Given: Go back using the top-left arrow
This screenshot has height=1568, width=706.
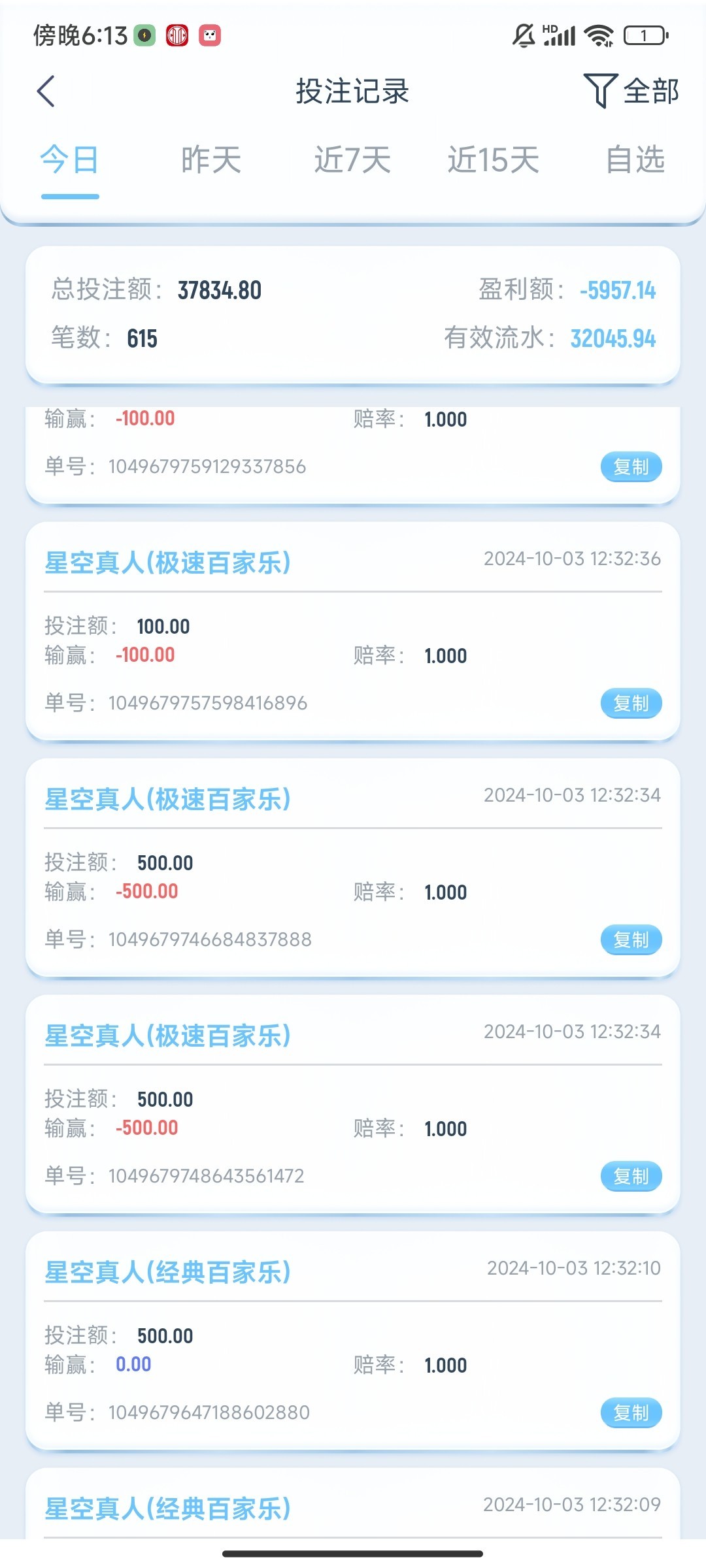Looking at the screenshot, I should click(x=46, y=91).
